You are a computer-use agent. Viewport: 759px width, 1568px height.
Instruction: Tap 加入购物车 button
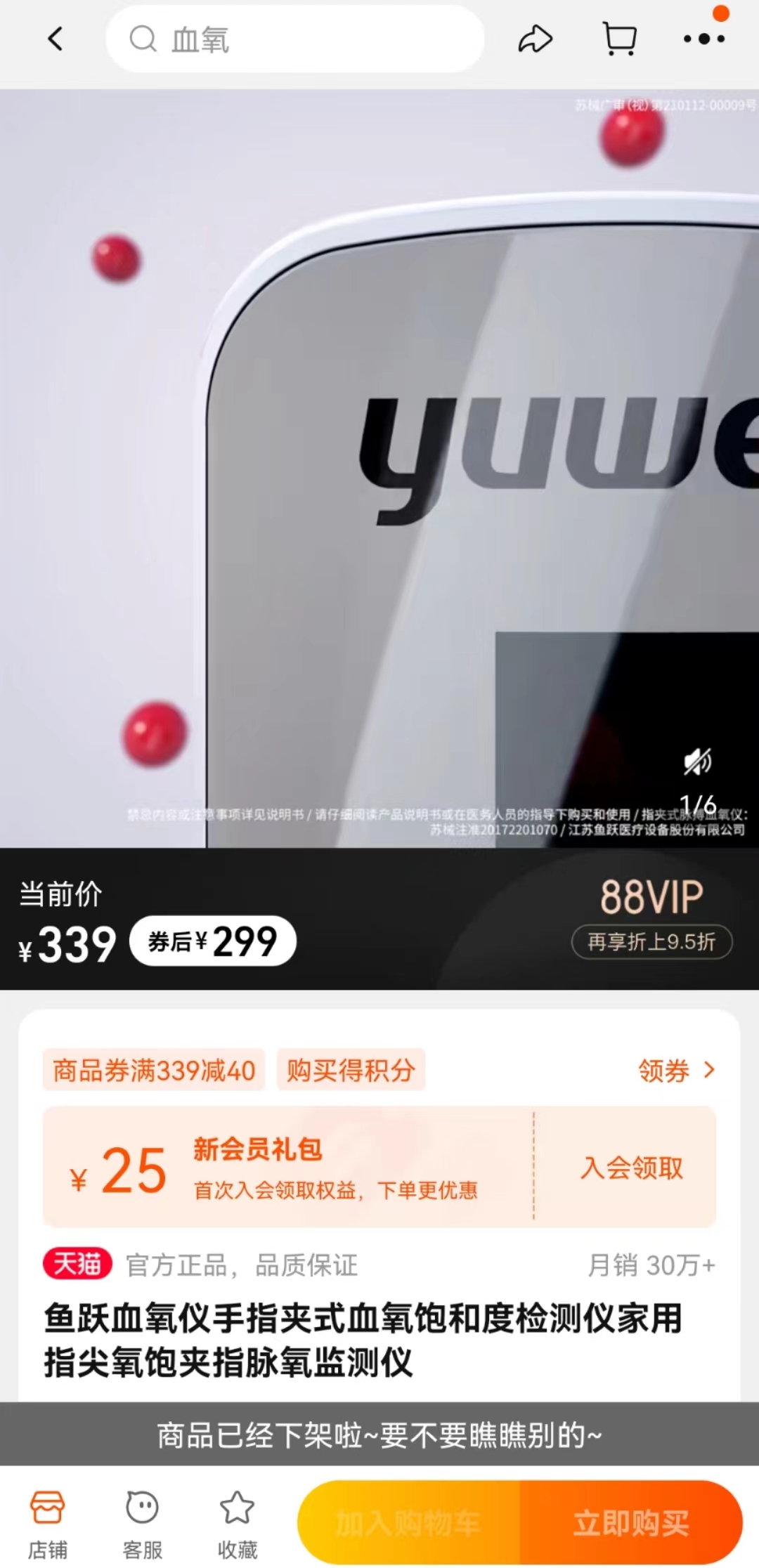[x=408, y=1523]
